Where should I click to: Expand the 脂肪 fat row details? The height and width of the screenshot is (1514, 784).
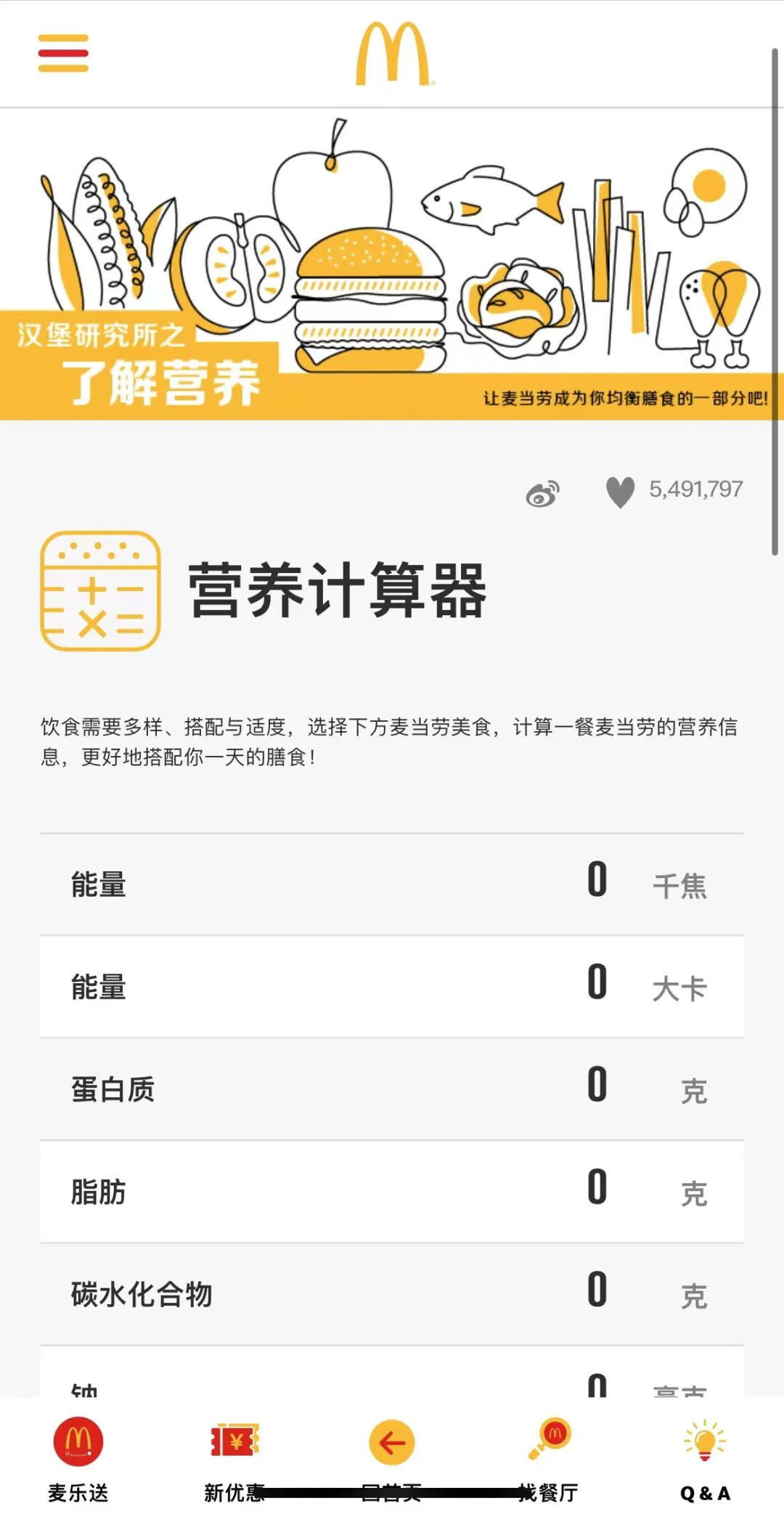click(392, 1191)
